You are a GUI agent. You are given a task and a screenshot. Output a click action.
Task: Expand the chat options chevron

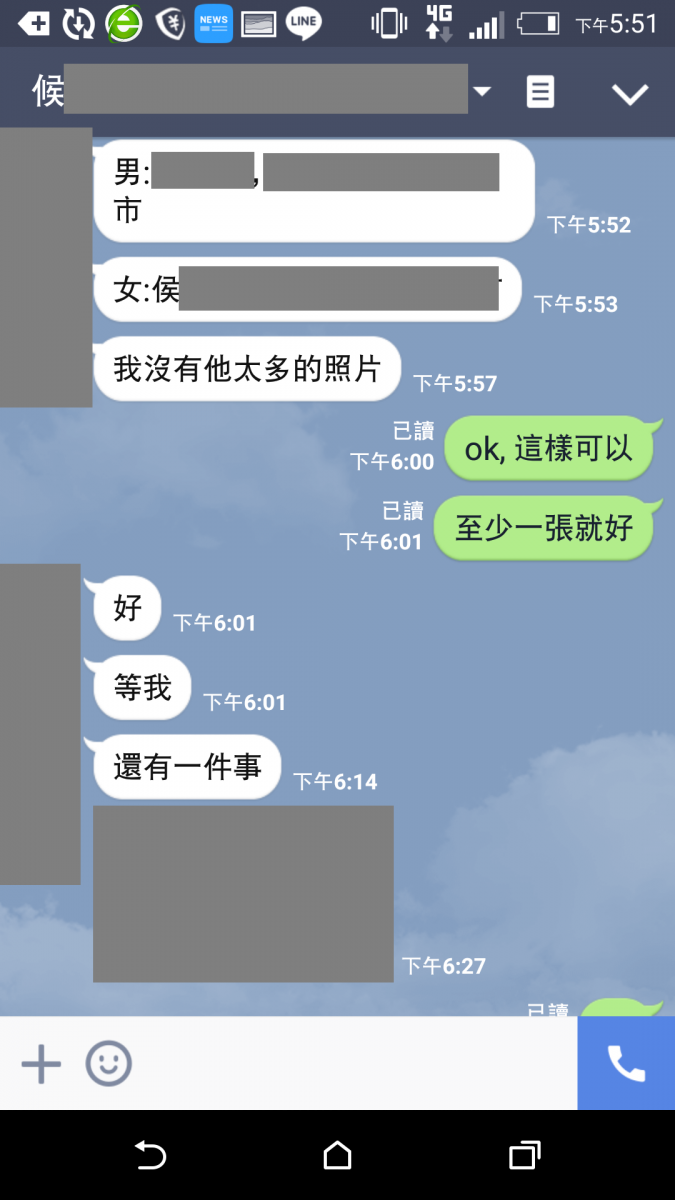point(630,94)
